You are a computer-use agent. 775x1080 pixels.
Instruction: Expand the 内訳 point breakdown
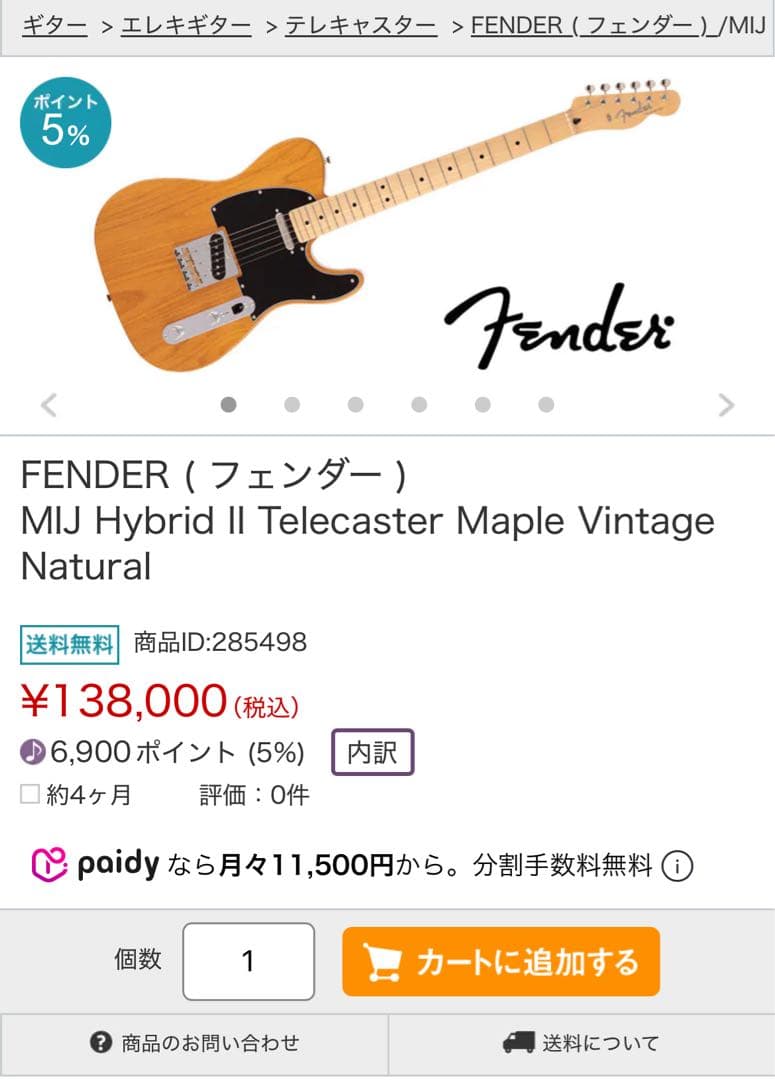pyautogui.click(x=372, y=751)
